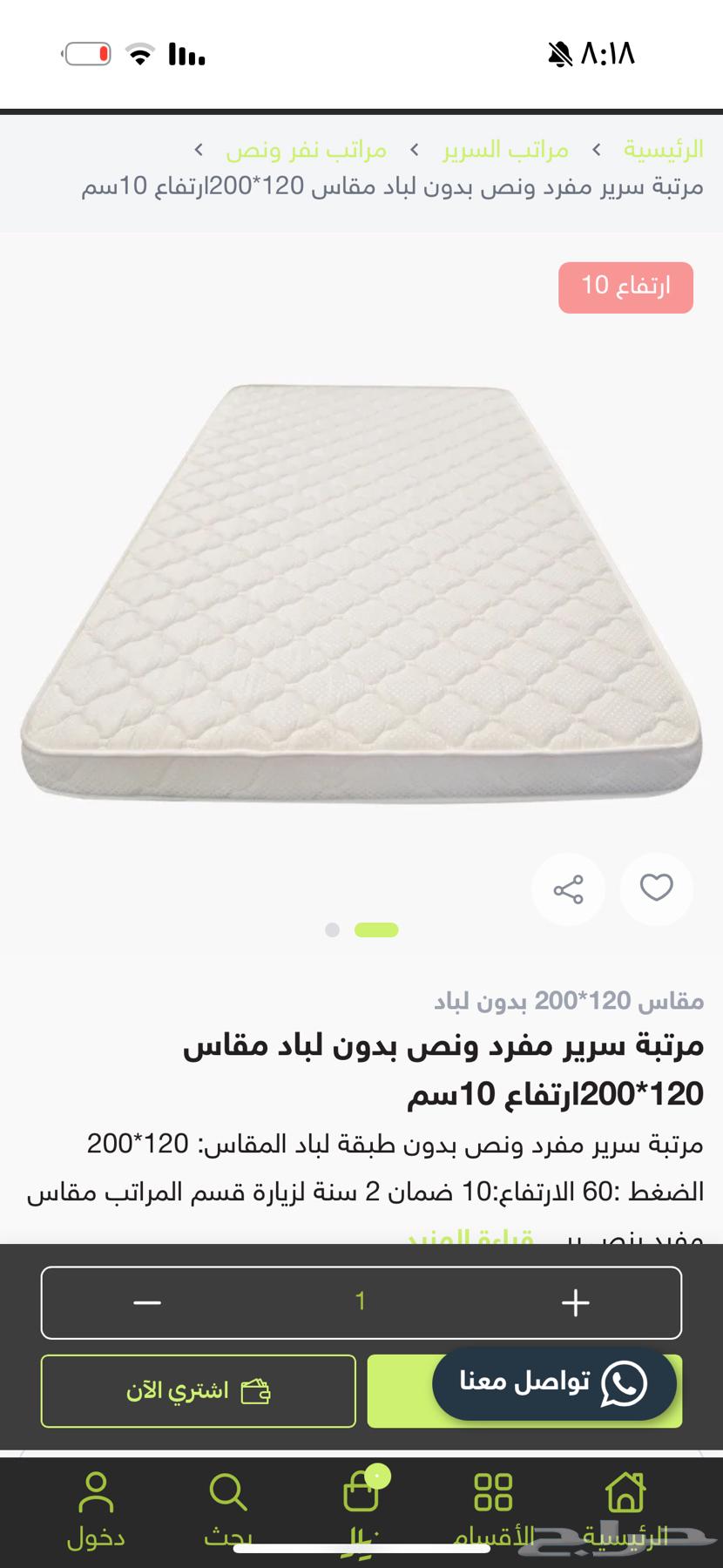This screenshot has width=723, height=1568.
Task: Open the share options for this mattress
Action: click(568, 889)
